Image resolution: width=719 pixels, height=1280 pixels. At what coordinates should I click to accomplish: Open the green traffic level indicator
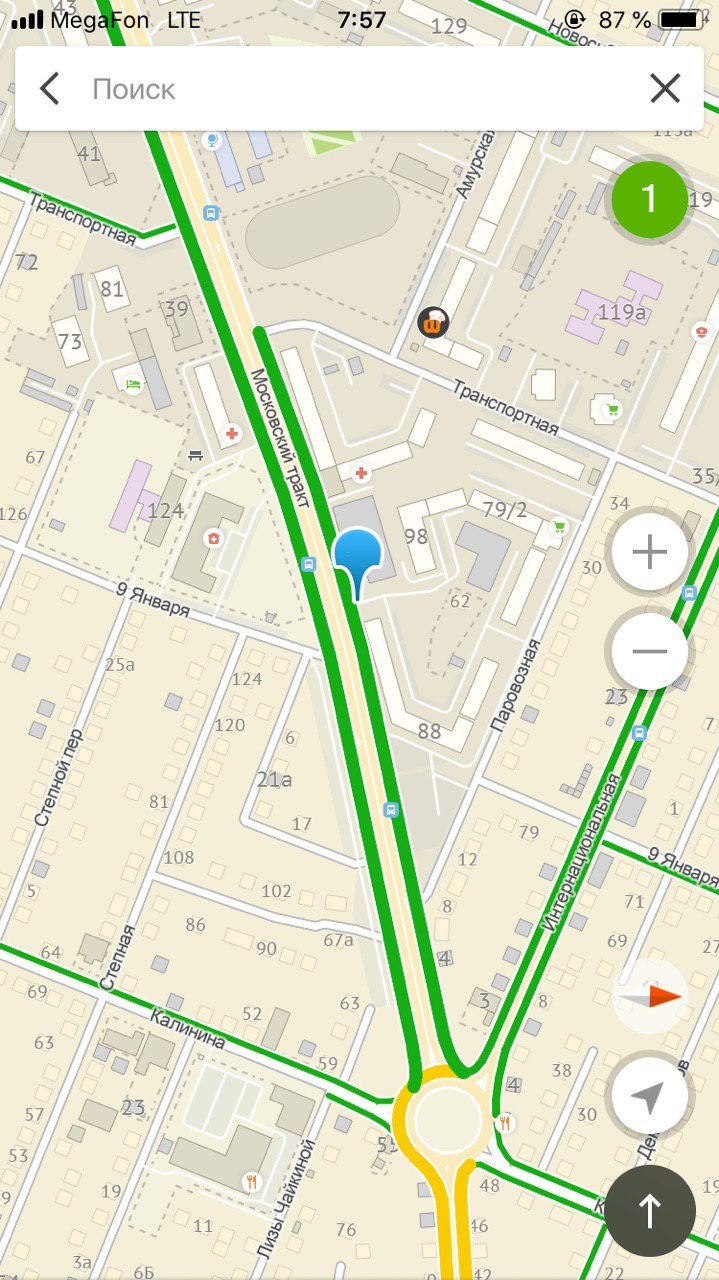pos(650,199)
